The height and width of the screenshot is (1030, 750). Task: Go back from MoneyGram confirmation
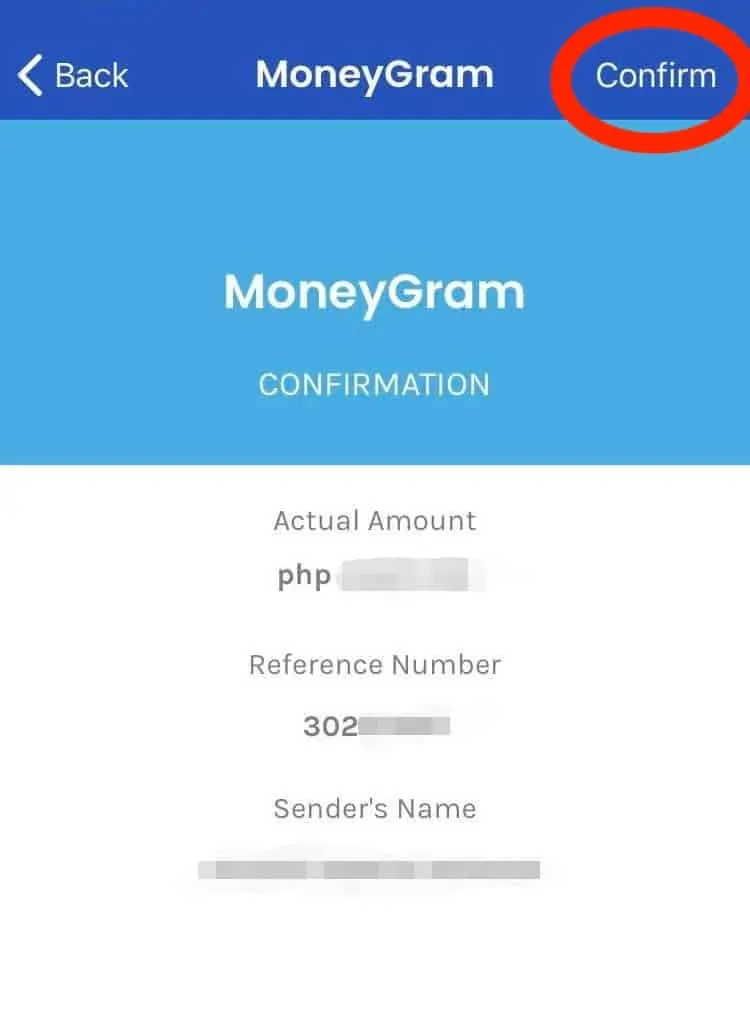pyautogui.click(x=73, y=76)
